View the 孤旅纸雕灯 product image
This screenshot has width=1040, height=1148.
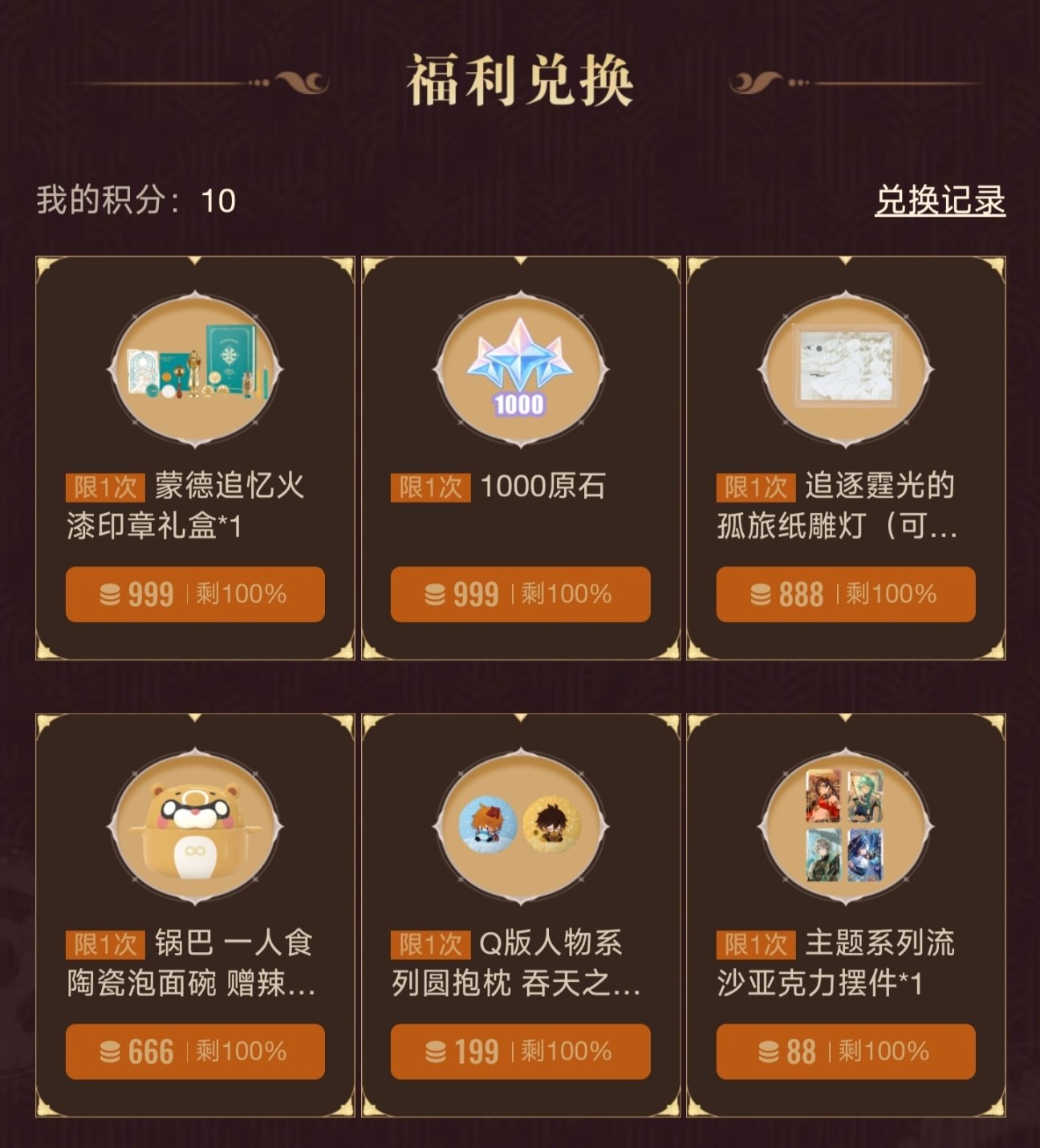click(x=846, y=369)
